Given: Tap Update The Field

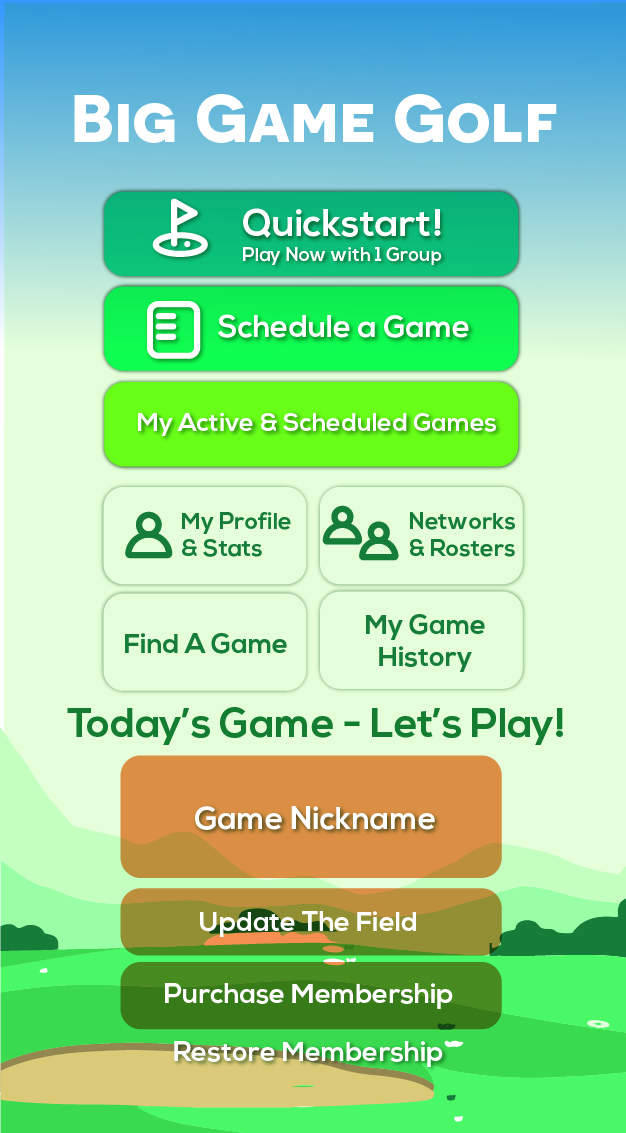Looking at the screenshot, I should pyautogui.click(x=311, y=921).
